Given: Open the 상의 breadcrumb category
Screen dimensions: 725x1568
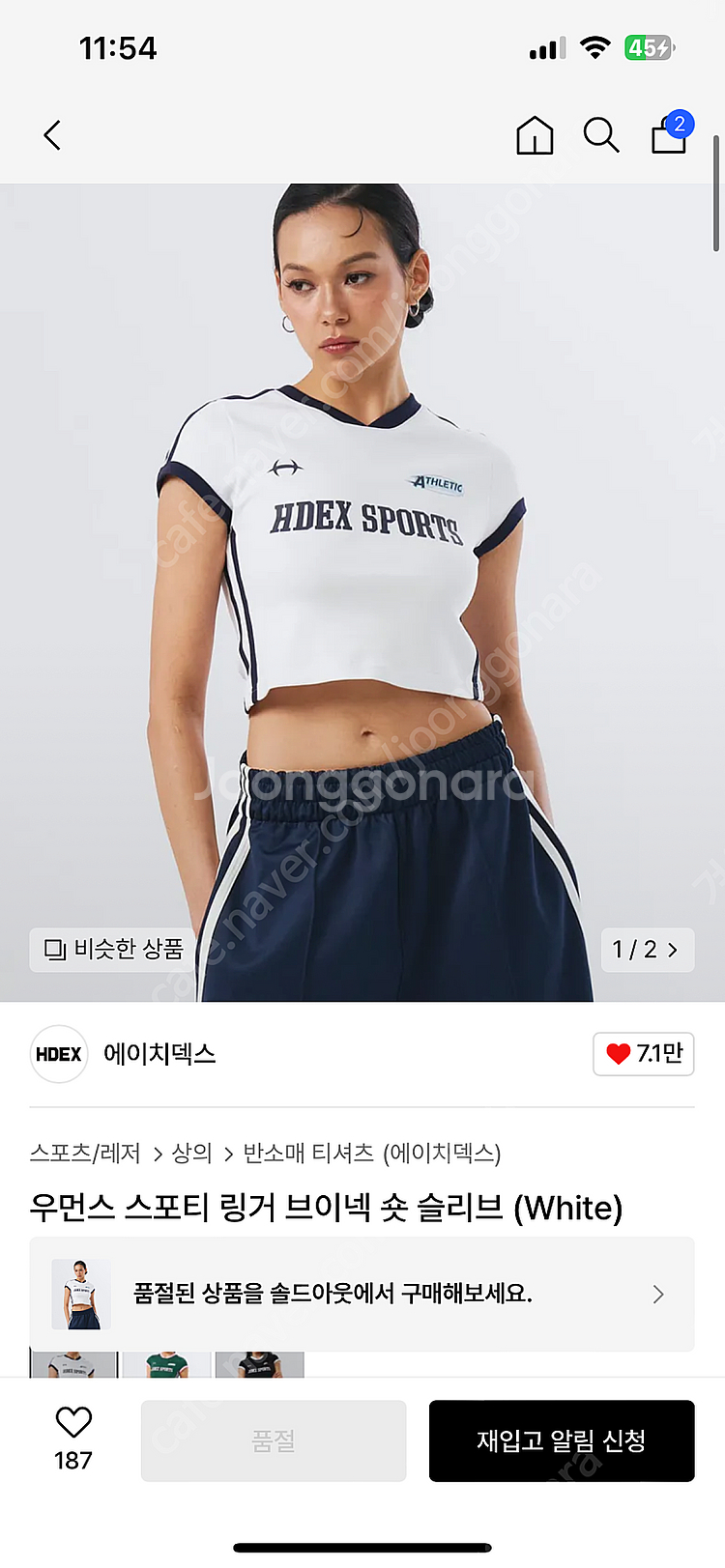Looking at the screenshot, I should pyautogui.click(x=191, y=1153).
